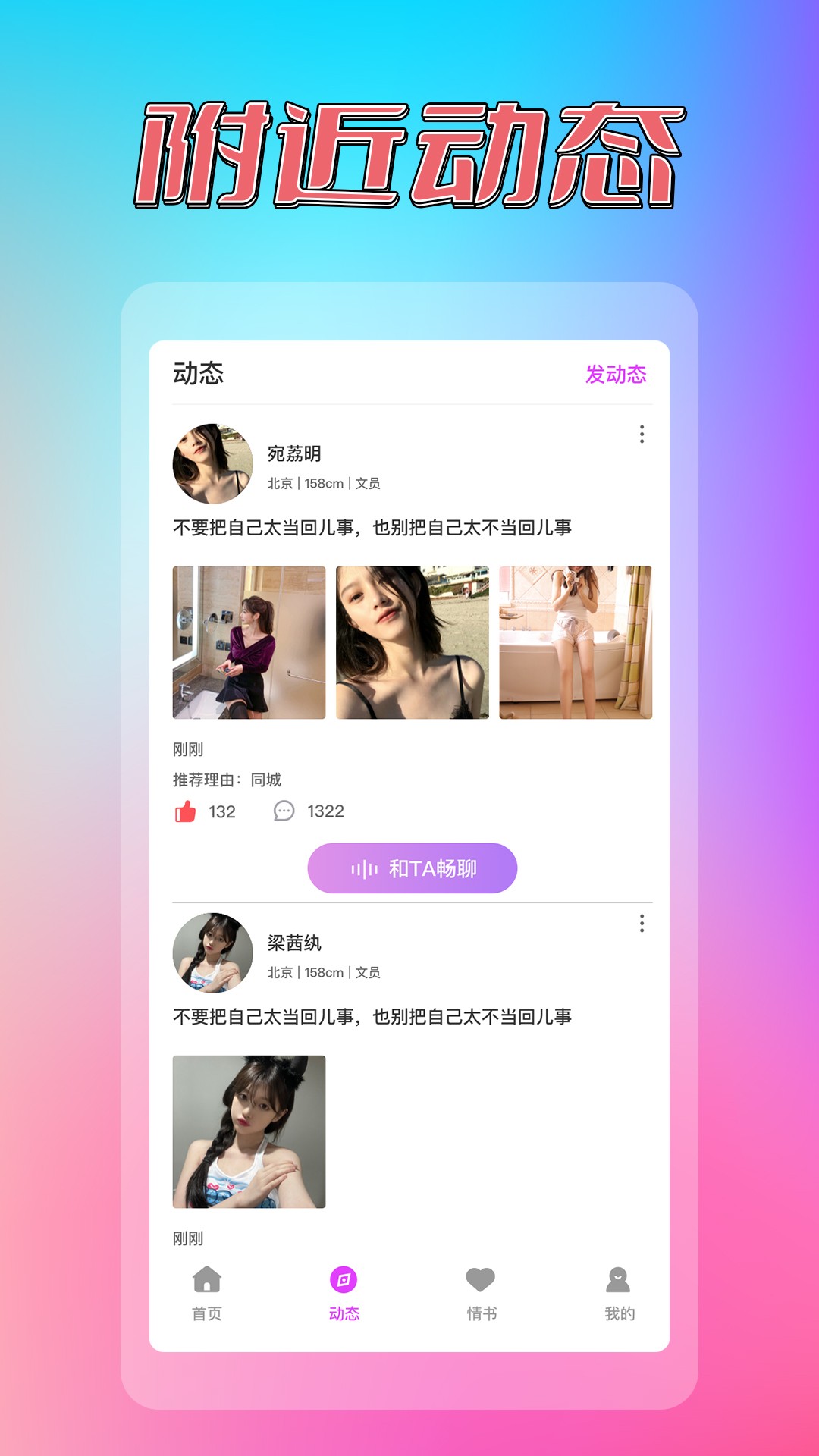The width and height of the screenshot is (819, 1456).
Task: Open 宛荔明's profile avatar
Action: tap(213, 463)
